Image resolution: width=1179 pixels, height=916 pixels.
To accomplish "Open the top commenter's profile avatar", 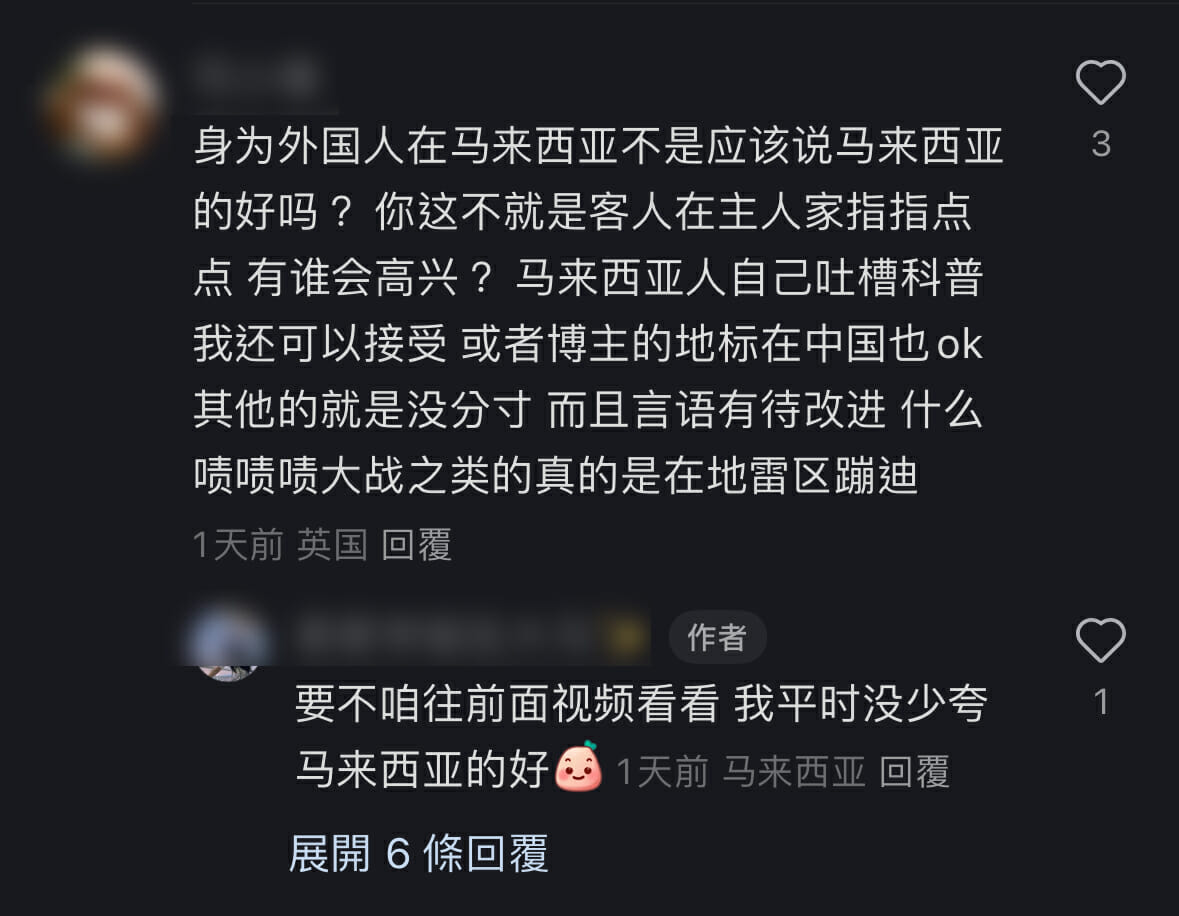I will [x=101, y=103].
